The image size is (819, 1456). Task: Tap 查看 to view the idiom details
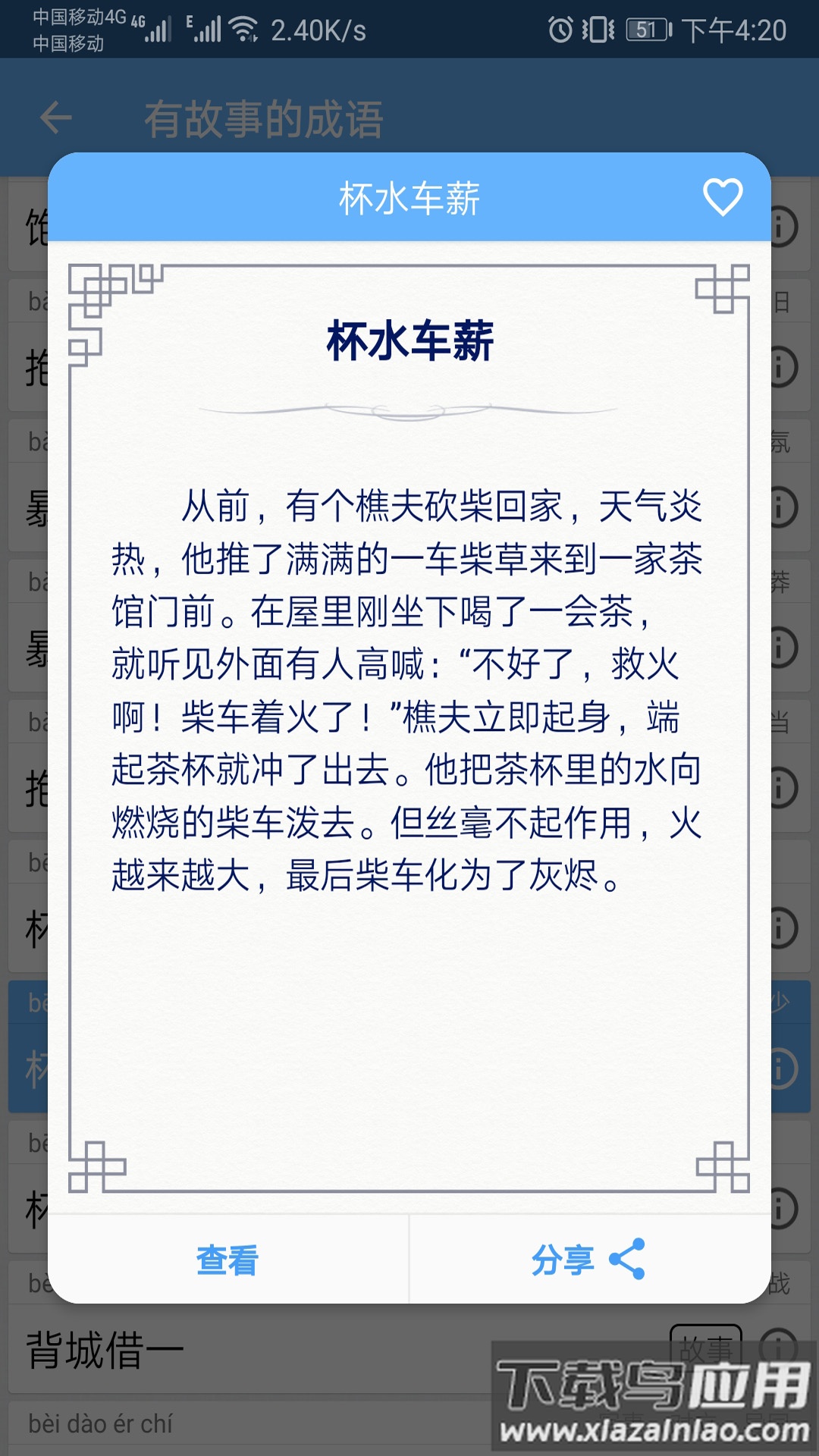226,1259
